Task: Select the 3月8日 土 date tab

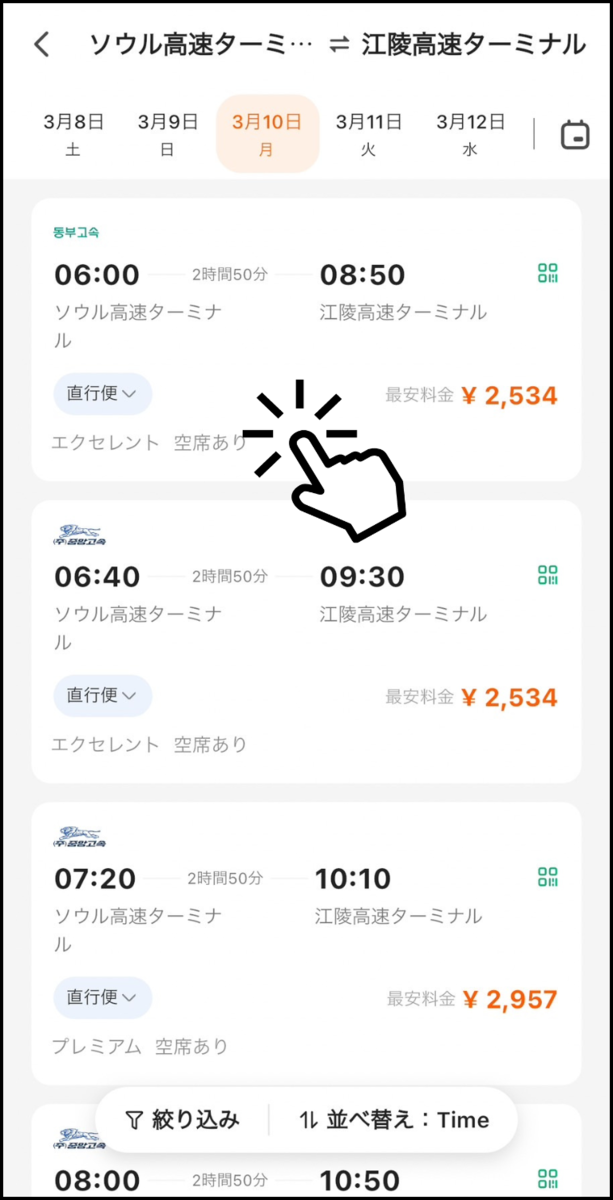Action: pos(73,135)
